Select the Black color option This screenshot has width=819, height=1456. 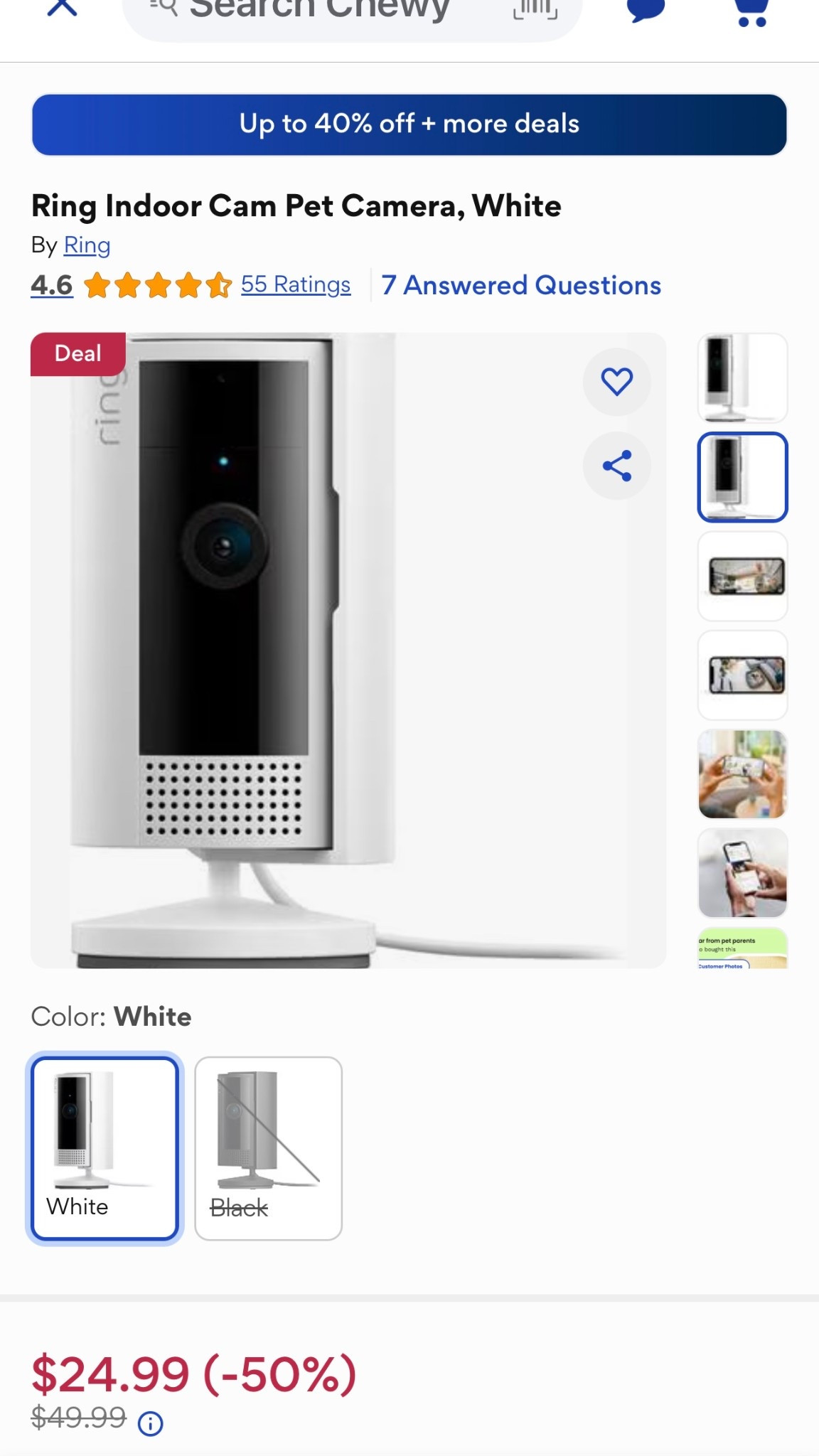click(x=268, y=1148)
